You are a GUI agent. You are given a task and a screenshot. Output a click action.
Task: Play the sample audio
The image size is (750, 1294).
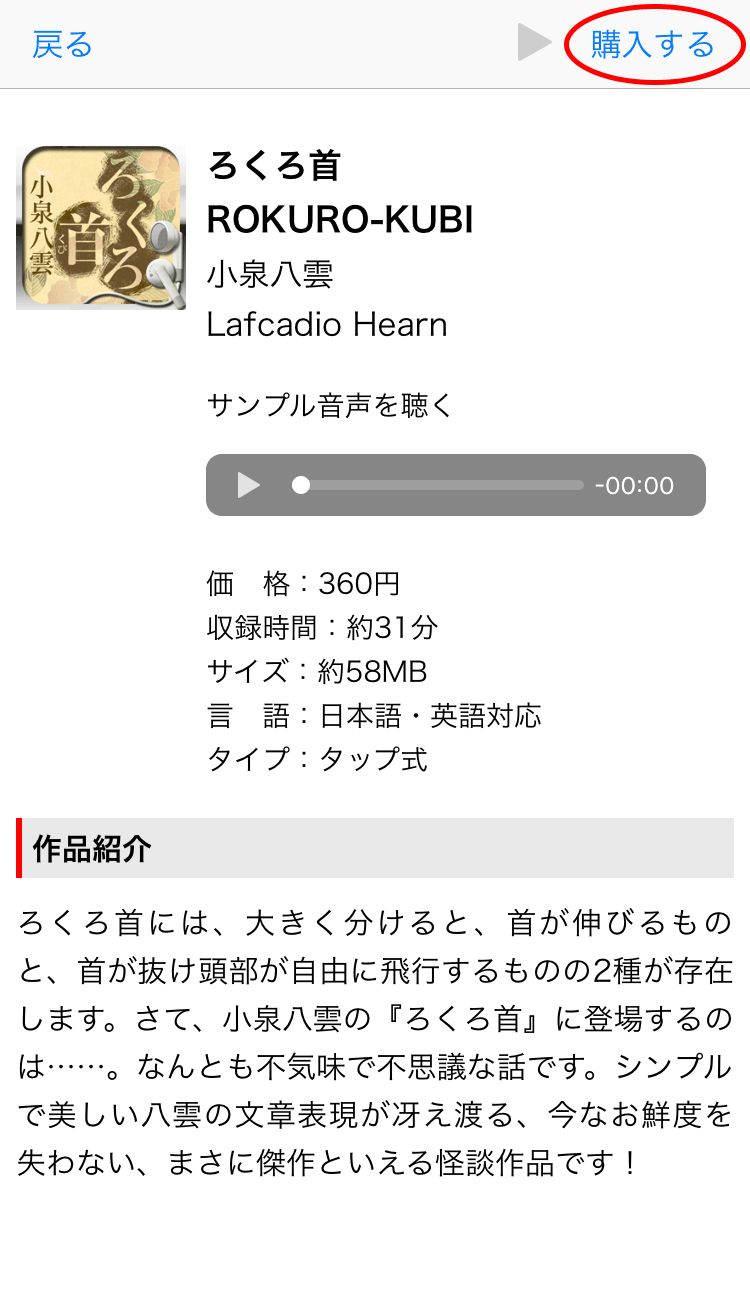pos(248,486)
